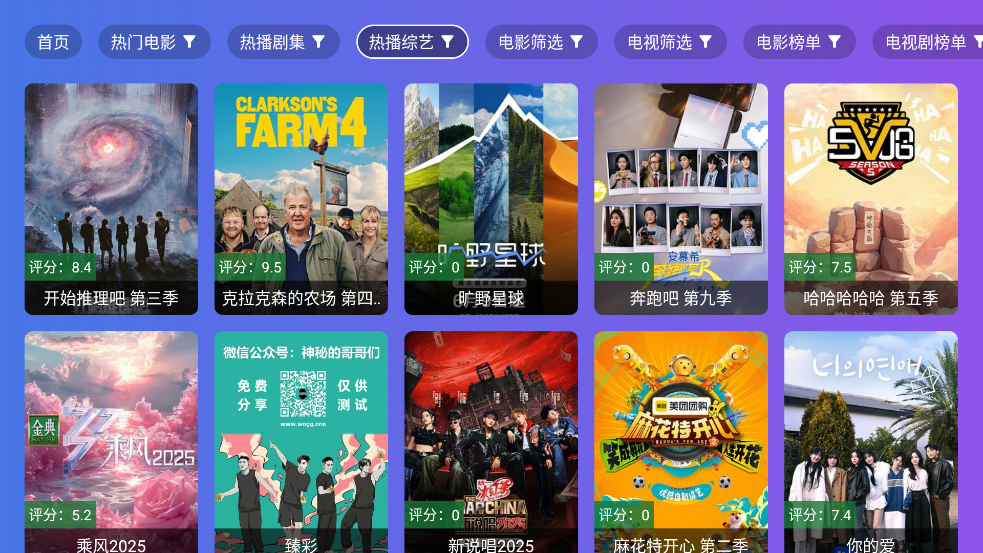View the 旷野星球 show
Viewport: 983px width, 553px height.
[491, 199]
